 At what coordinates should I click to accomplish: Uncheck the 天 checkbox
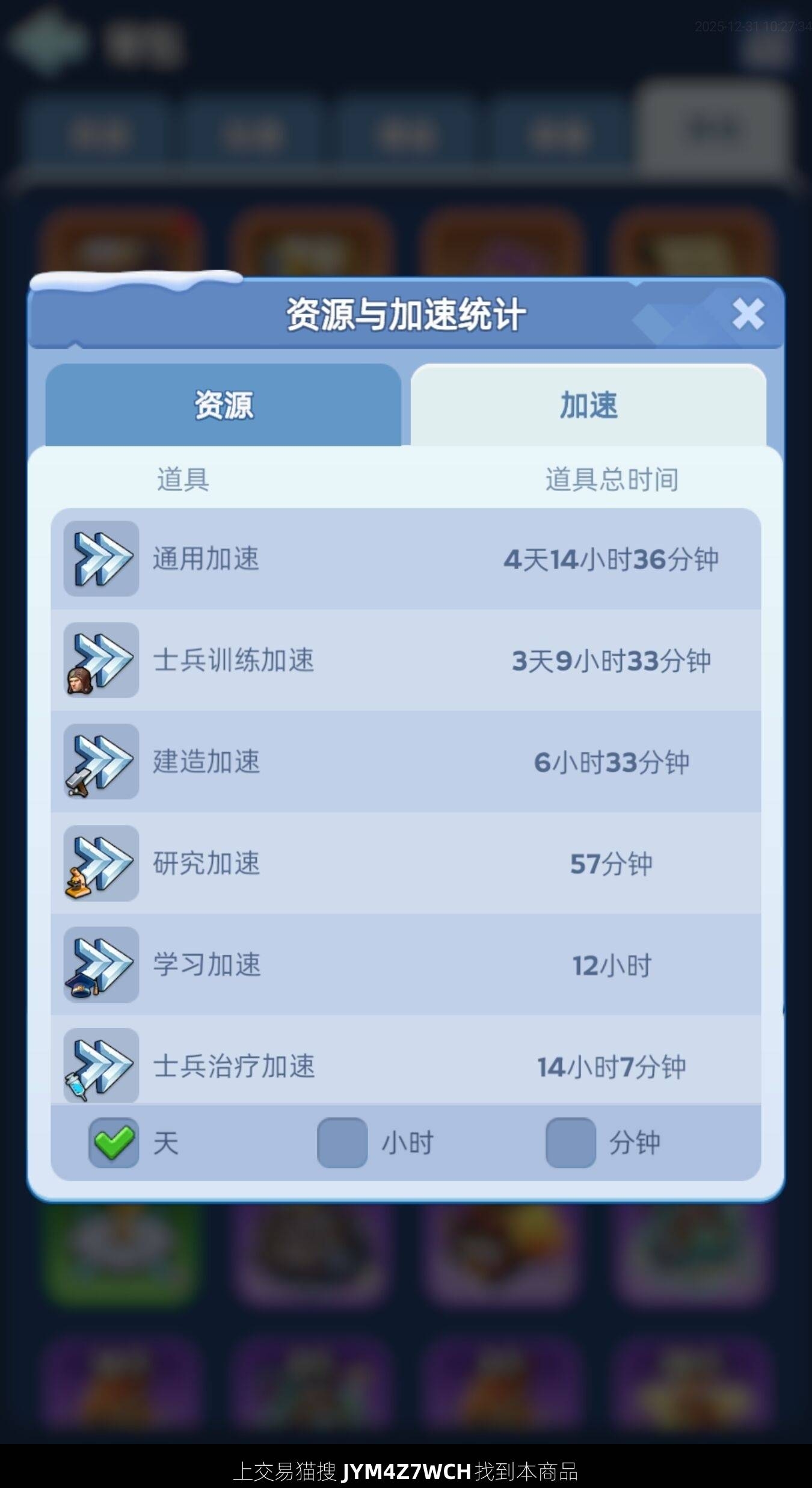114,1142
